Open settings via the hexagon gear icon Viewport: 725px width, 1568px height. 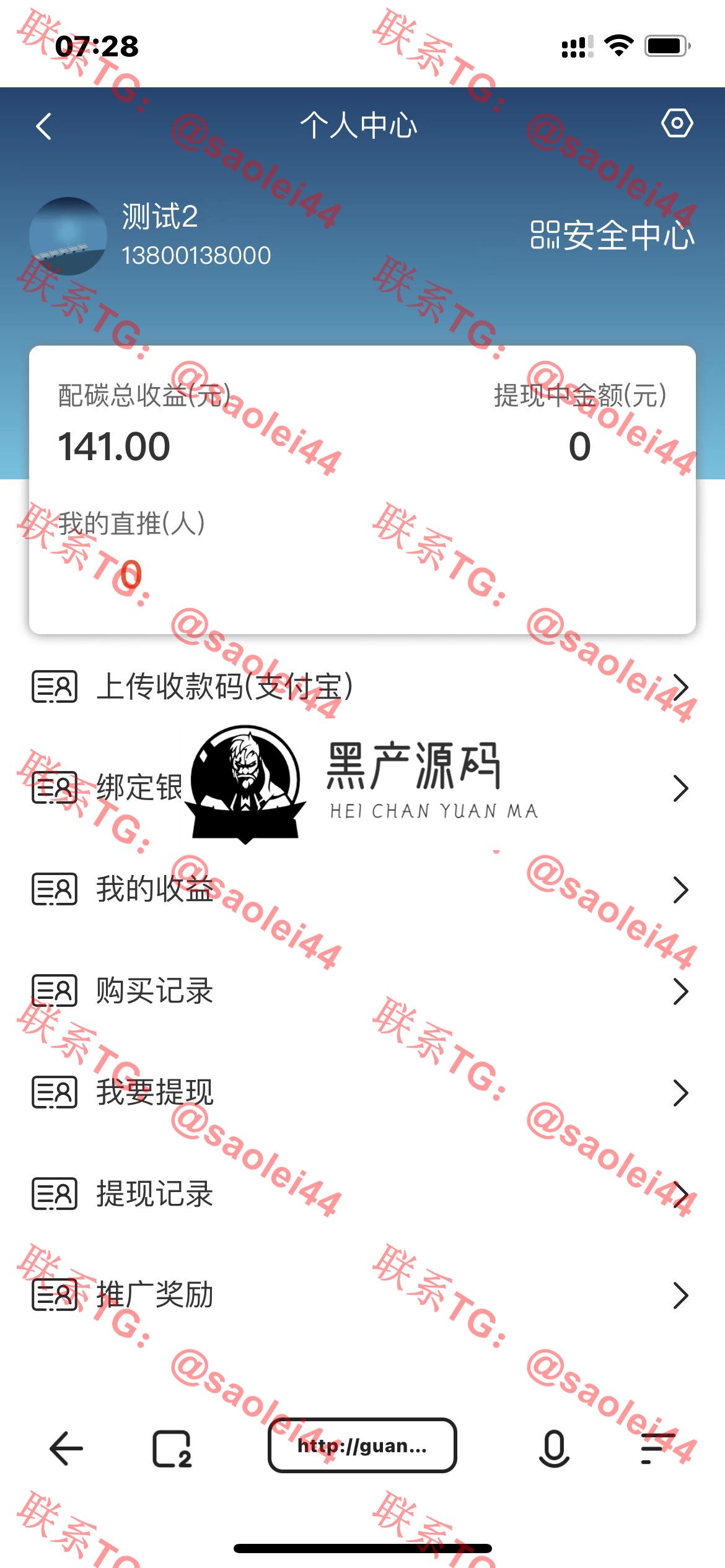click(677, 123)
